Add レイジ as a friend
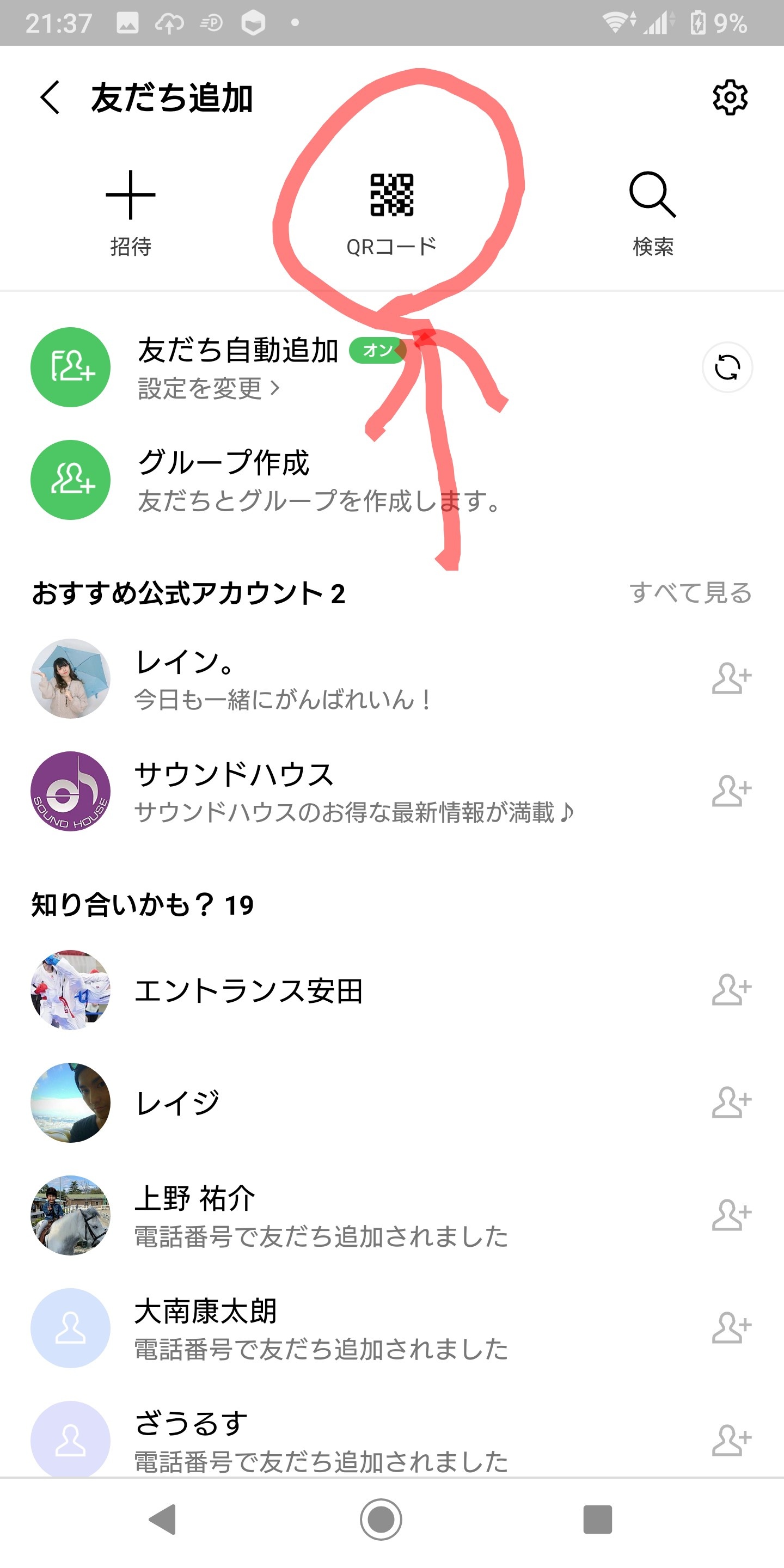The width and height of the screenshot is (784, 1568). [x=731, y=1102]
